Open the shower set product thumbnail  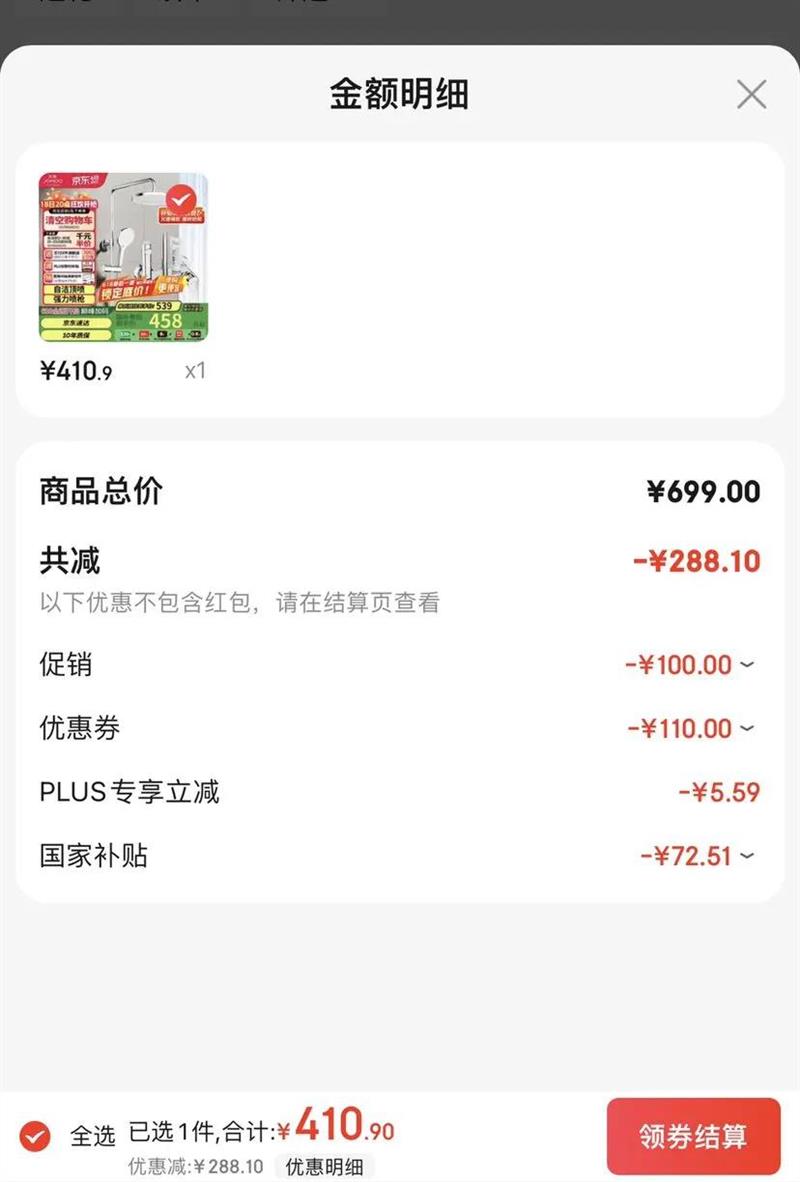[x=124, y=257]
